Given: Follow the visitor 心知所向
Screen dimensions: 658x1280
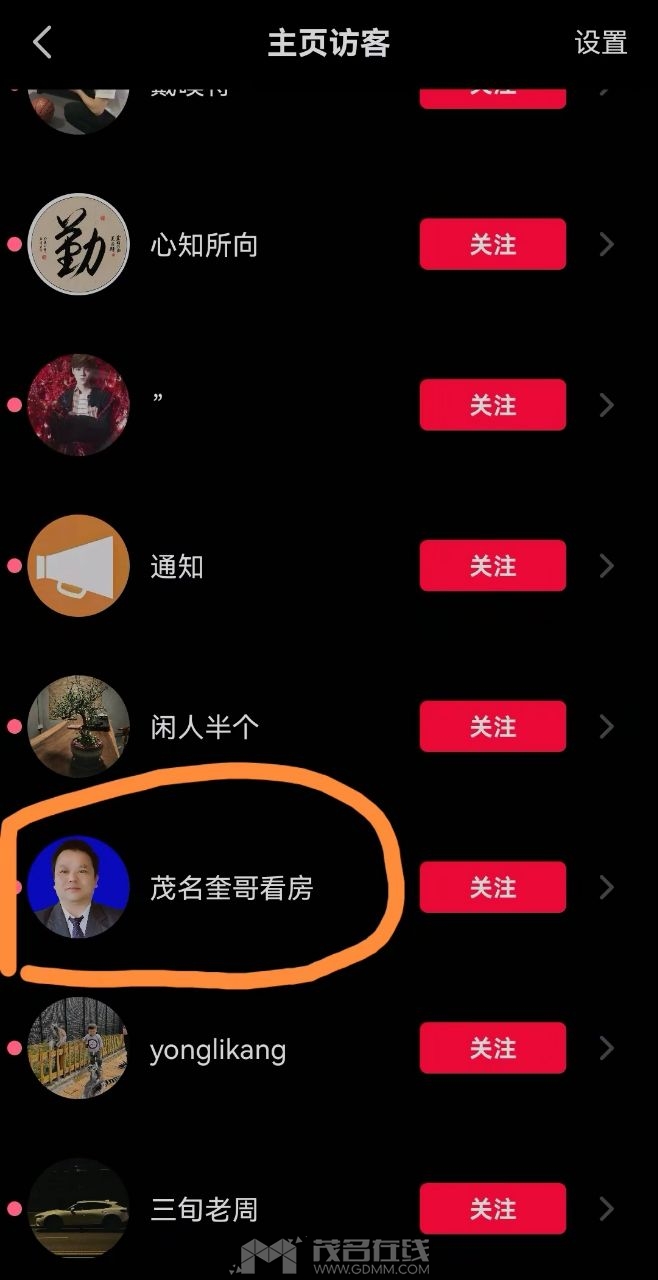Looking at the screenshot, I should coord(492,244).
